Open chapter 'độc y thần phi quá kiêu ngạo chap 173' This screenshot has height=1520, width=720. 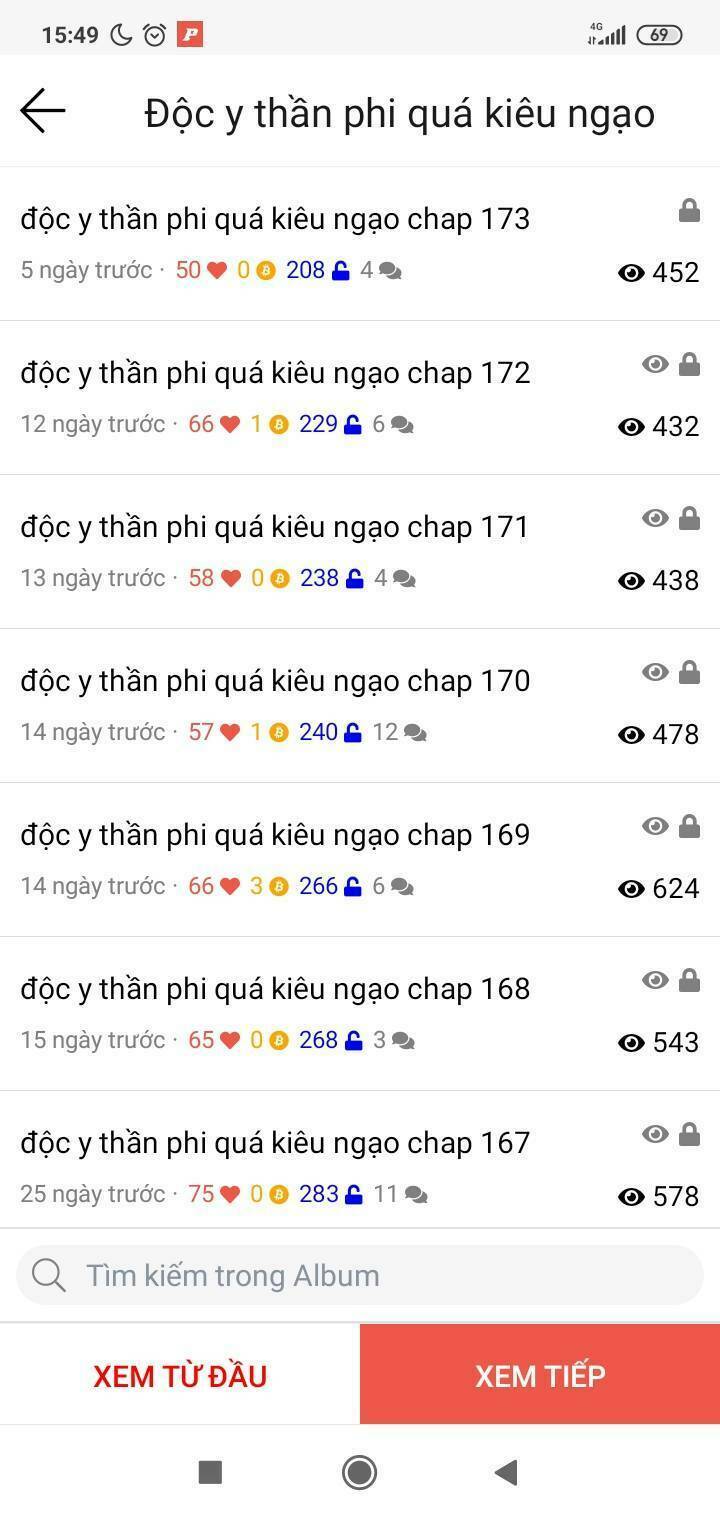click(x=274, y=218)
